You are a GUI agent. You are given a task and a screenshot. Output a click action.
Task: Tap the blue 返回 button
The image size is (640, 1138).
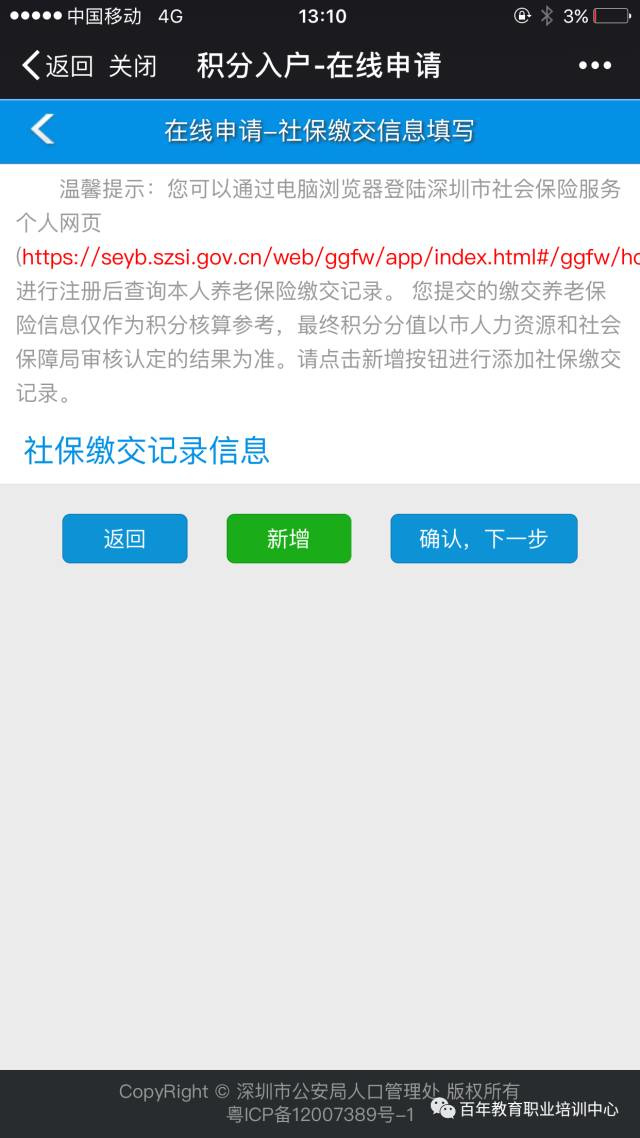point(125,539)
